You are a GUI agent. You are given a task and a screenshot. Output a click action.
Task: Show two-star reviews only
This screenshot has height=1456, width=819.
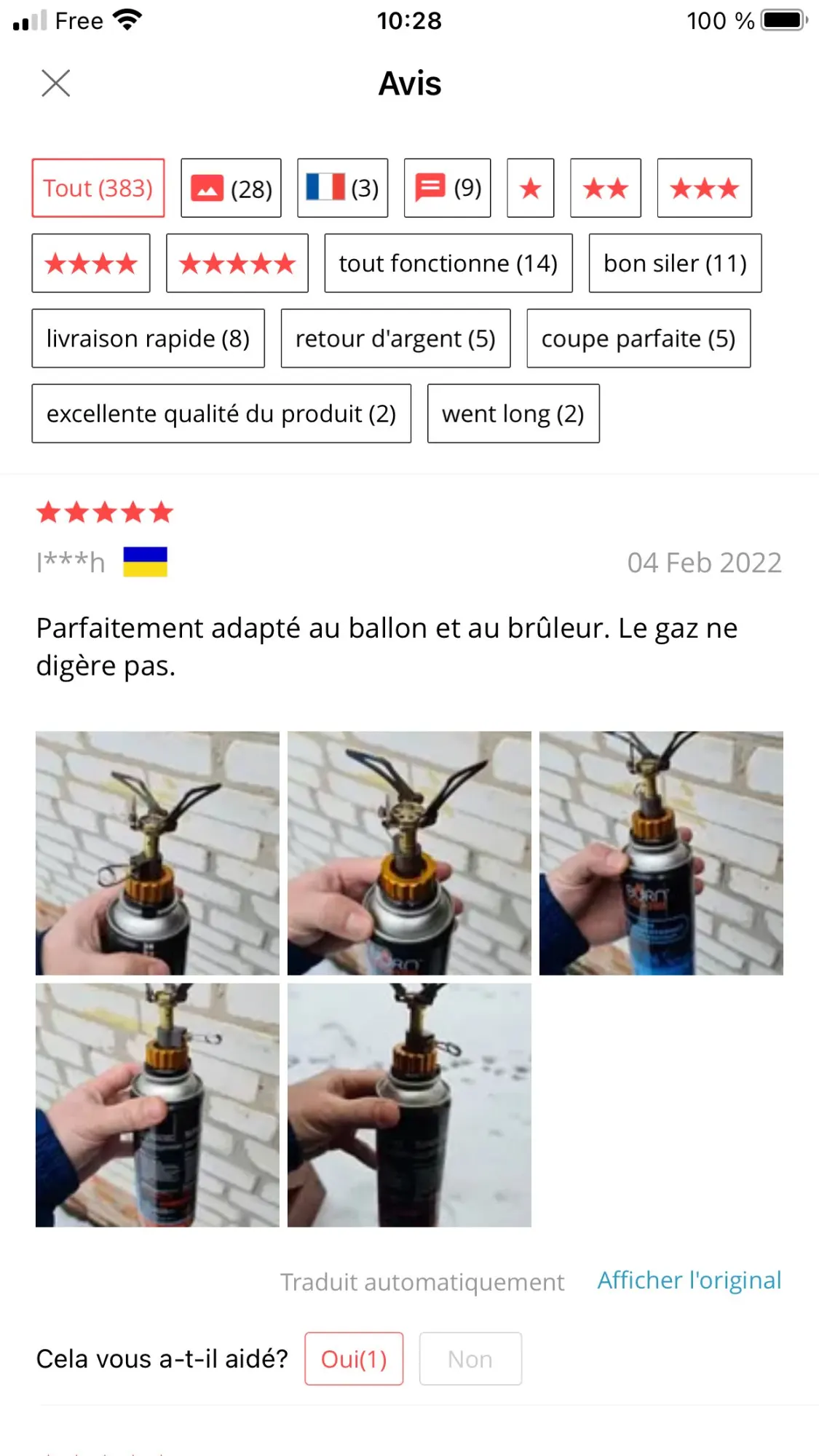(605, 189)
